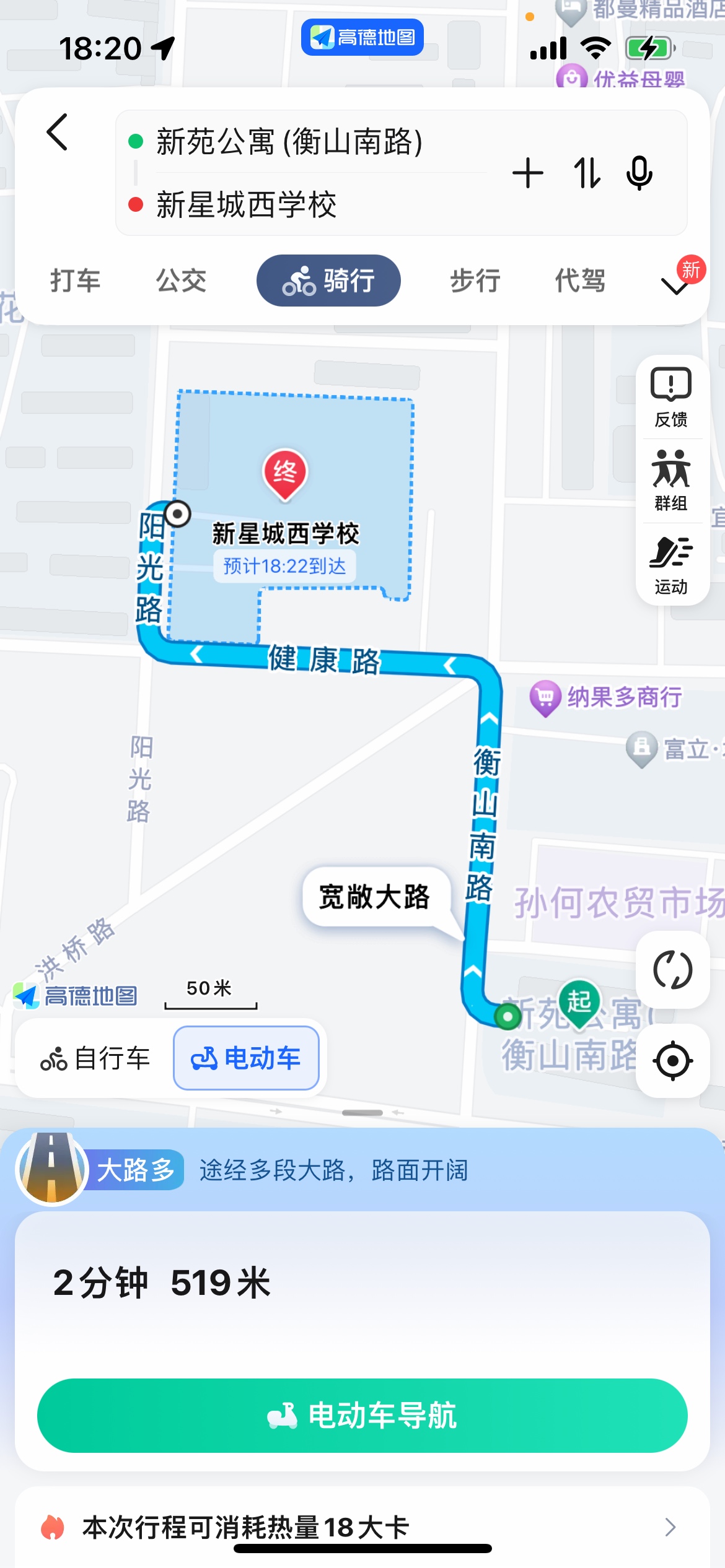Switch to the 打车 tab
The image size is (725, 1568).
coord(75,281)
